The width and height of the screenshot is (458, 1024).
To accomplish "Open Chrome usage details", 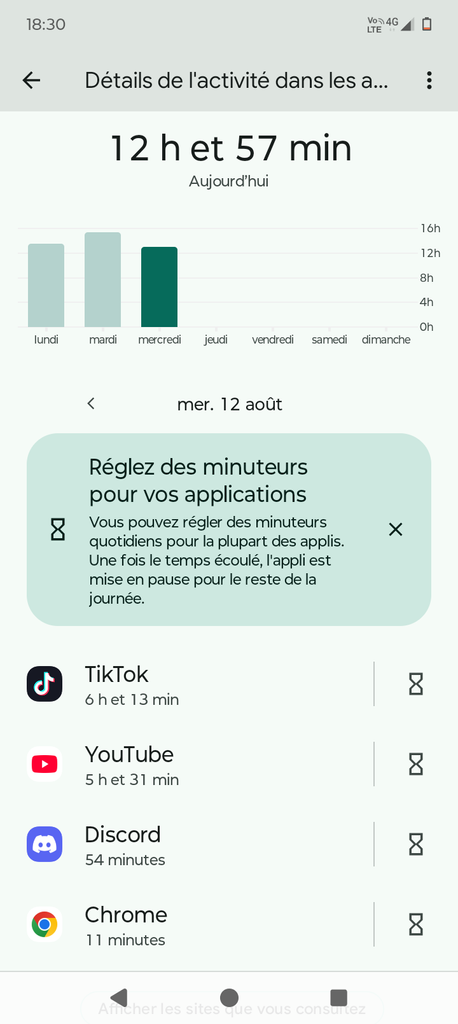I will pyautogui.click(x=196, y=925).
